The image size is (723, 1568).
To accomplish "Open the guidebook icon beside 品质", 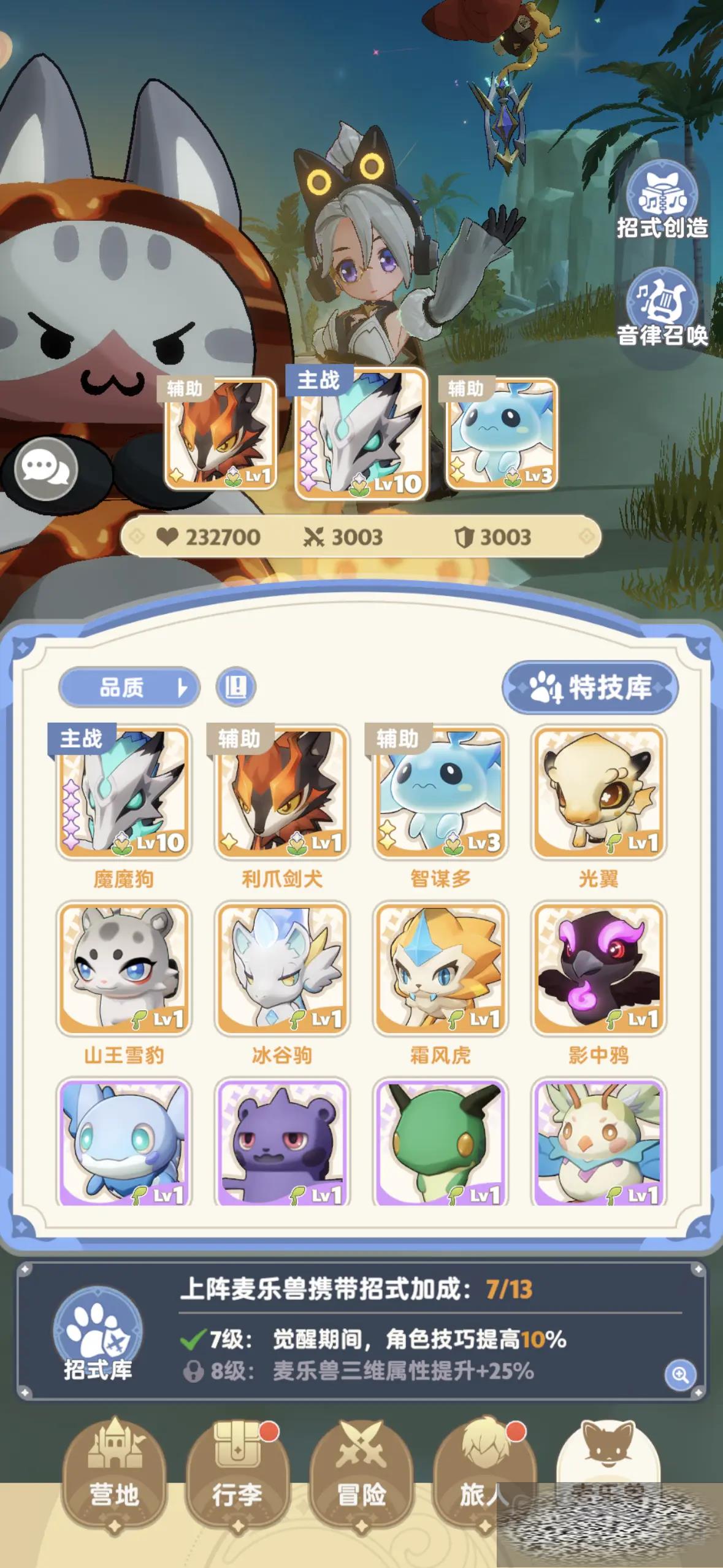I will pos(235,687).
